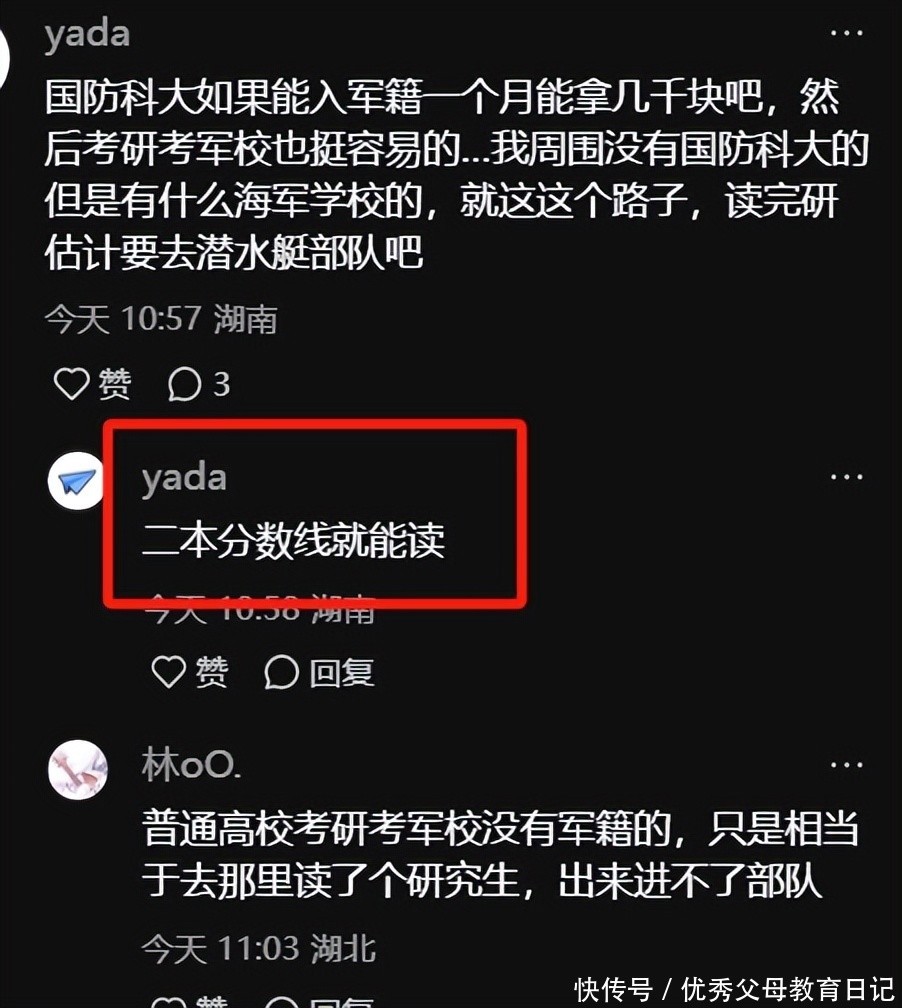
Task: Open overflow menu on yada's top comment
Action: pyautogui.click(x=846, y=33)
